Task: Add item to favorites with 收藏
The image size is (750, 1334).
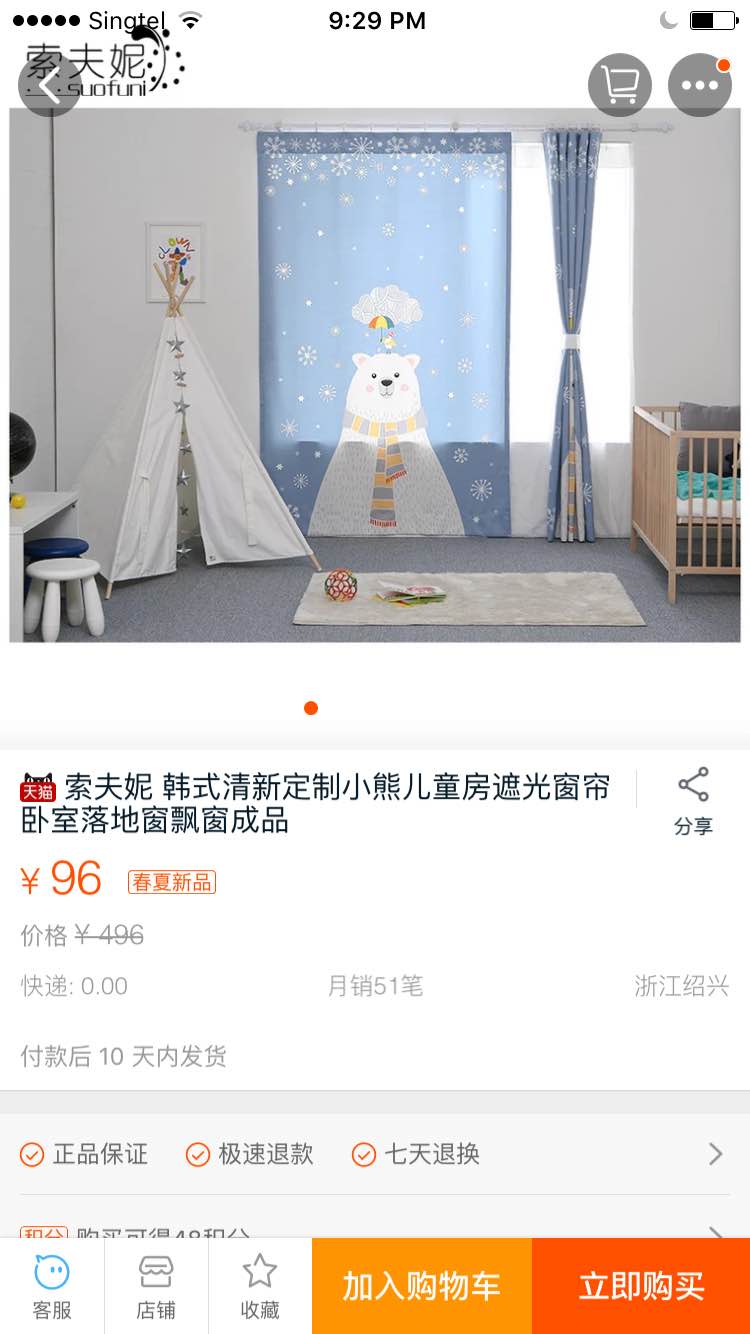Action: 260,1286
